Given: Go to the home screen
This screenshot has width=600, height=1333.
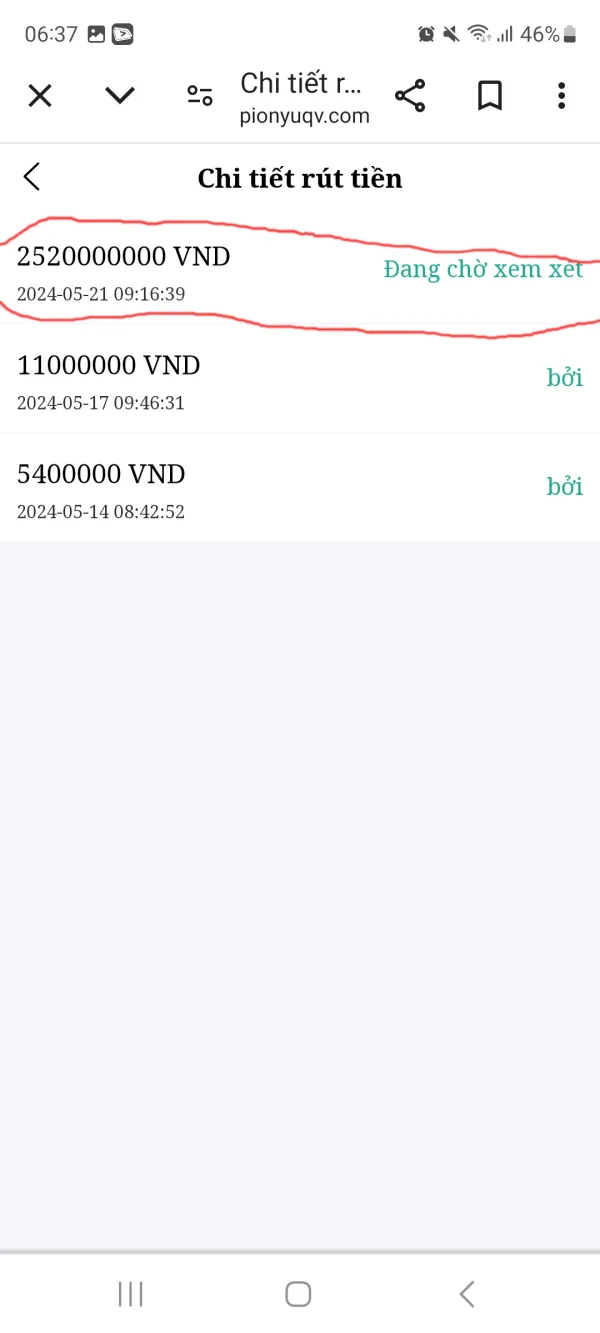Looking at the screenshot, I should [x=298, y=1293].
